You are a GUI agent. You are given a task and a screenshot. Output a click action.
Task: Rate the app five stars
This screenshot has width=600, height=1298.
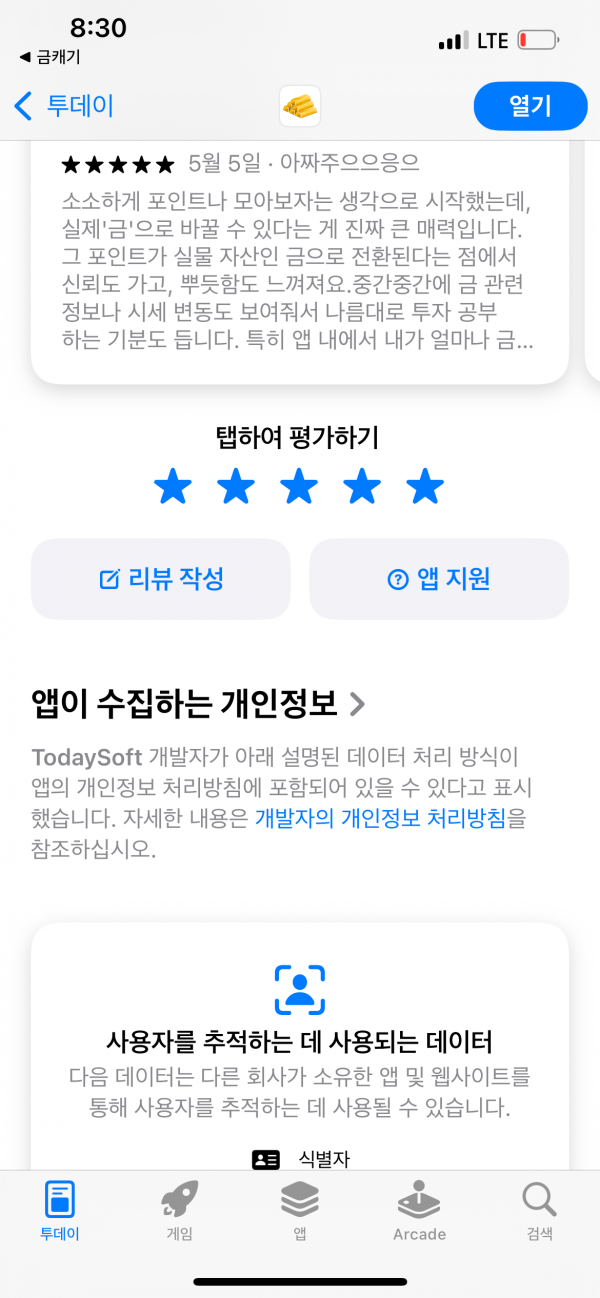[x=425, y=488]
